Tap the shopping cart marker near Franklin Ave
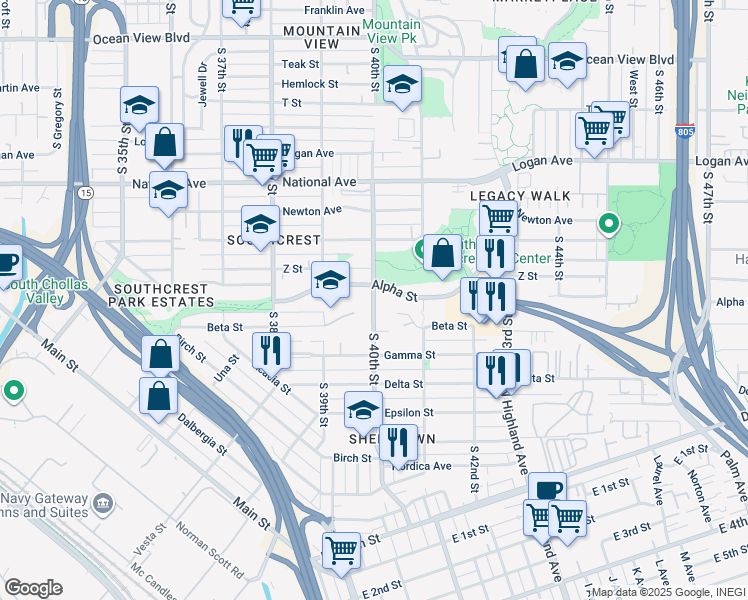The width and height of the screenshot is (748, 600). (x=242, y=5)
